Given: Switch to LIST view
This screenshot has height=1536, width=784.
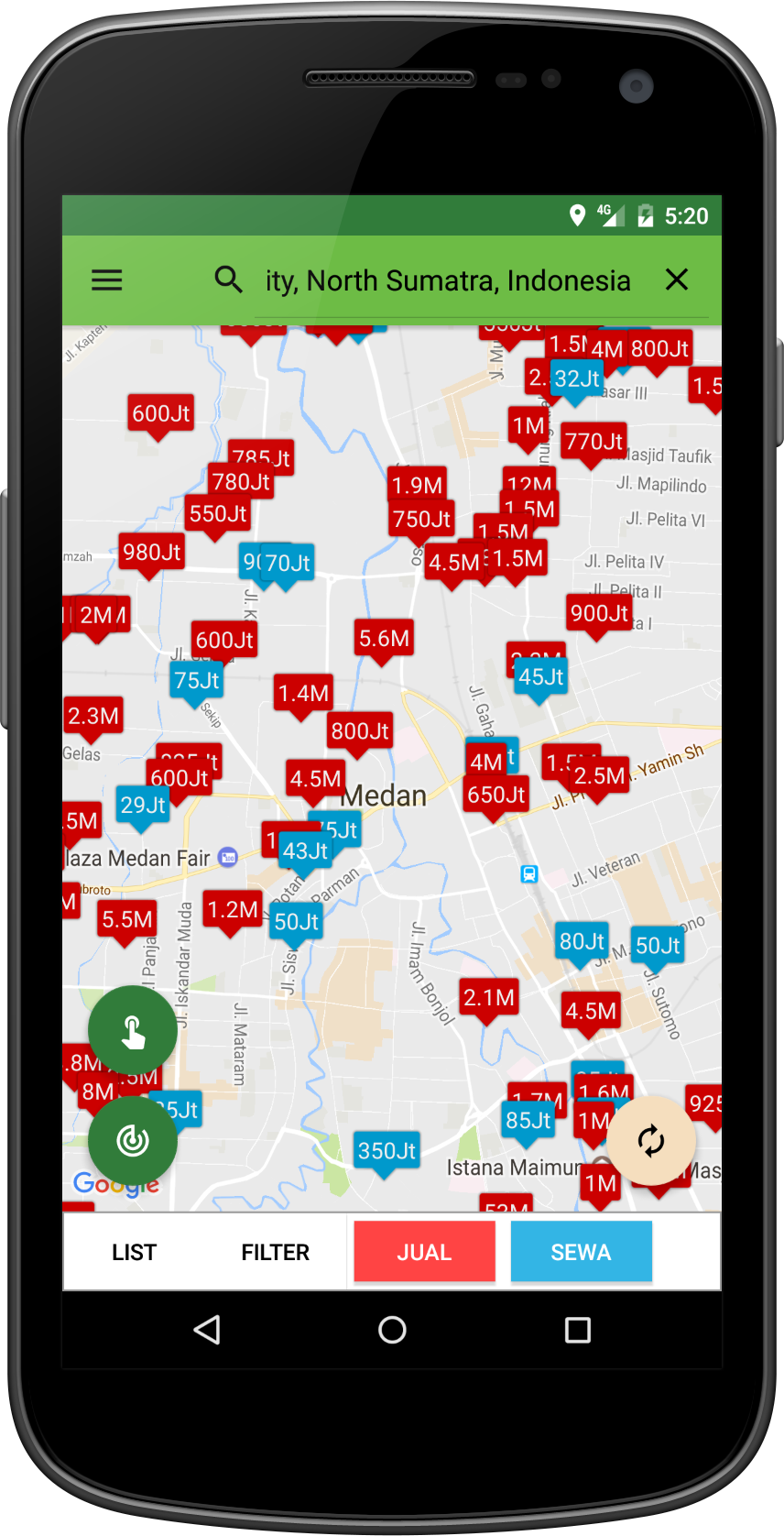Looking at the screenshot, I should (x=134, y=1252).
